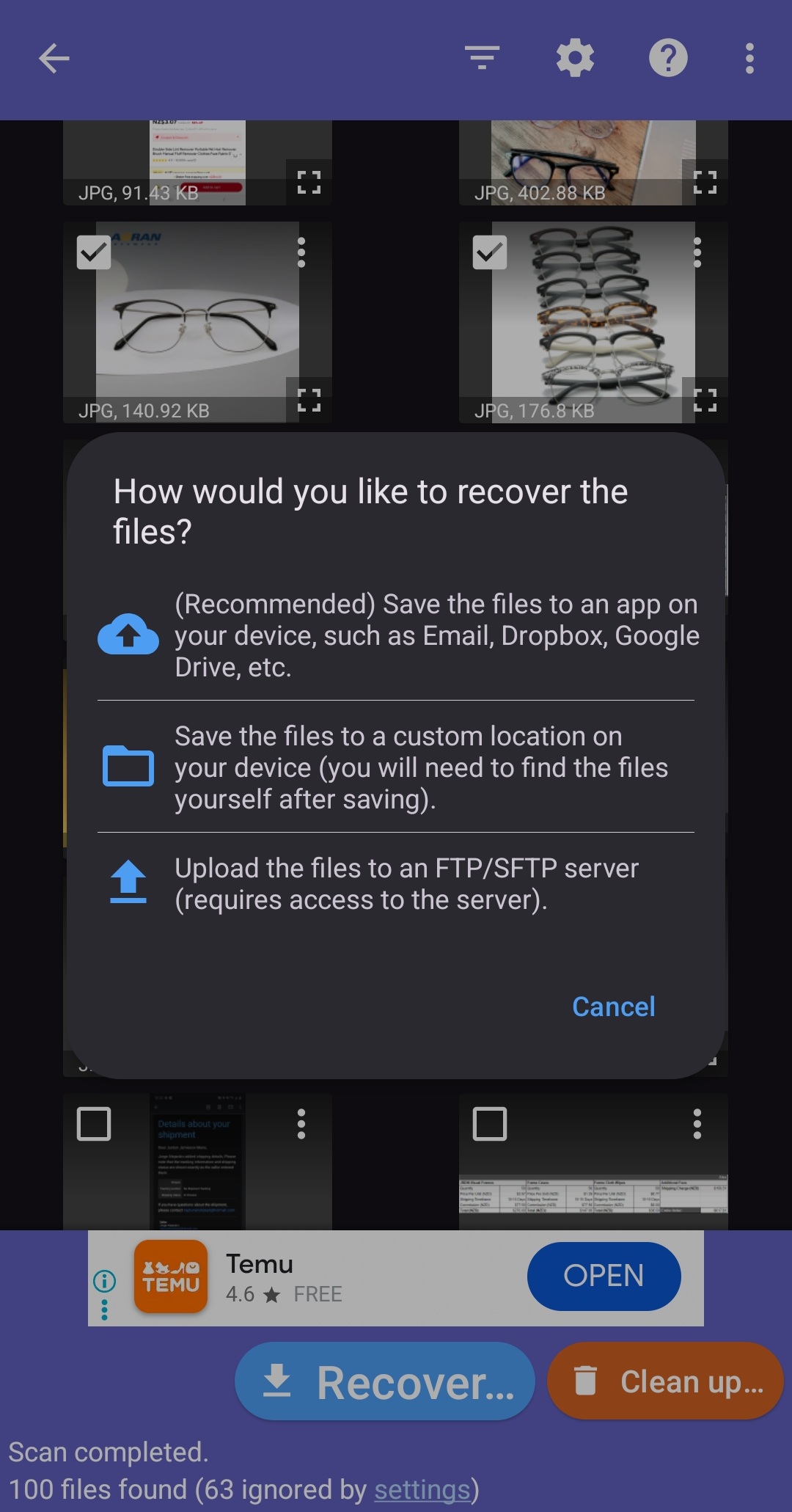
Task: Open the help icon
Action: click(668, 58)
